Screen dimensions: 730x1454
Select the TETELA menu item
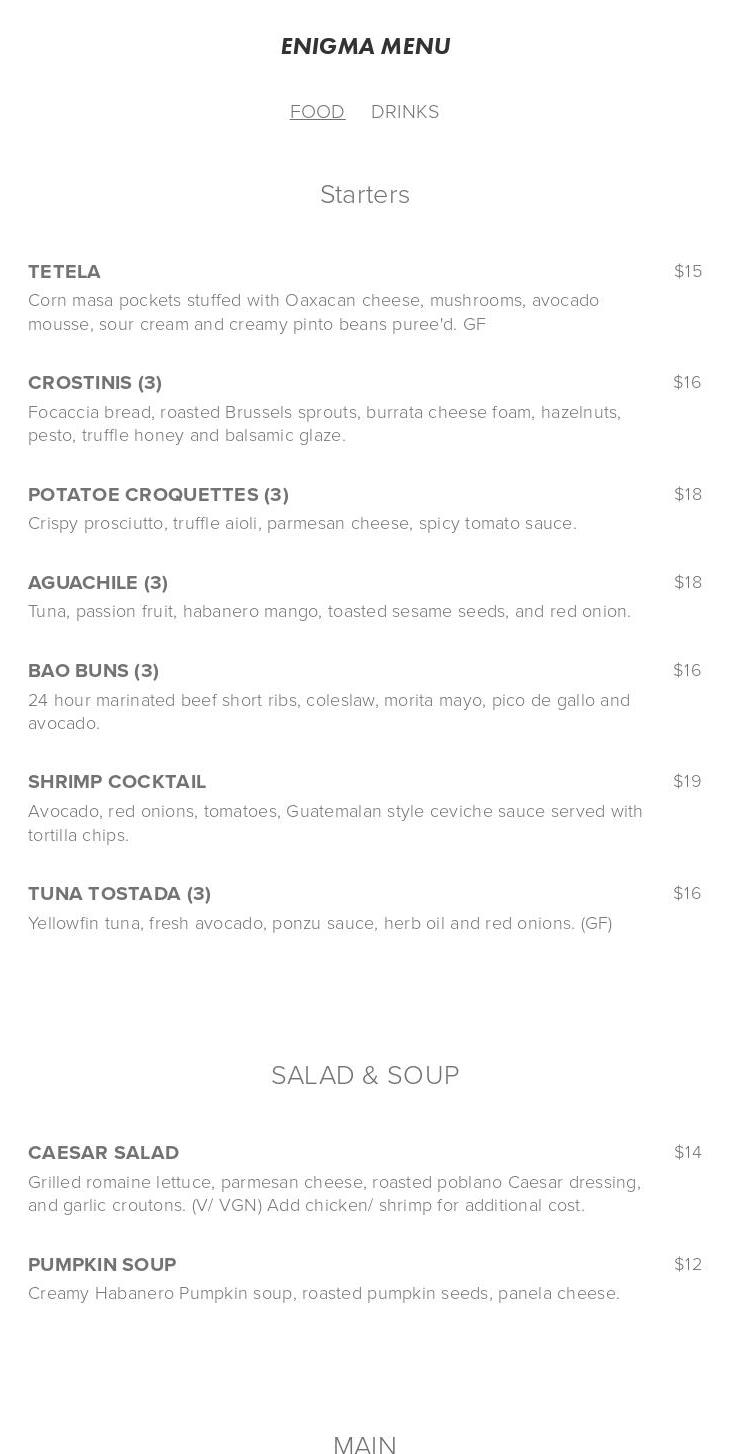[64, 272]
